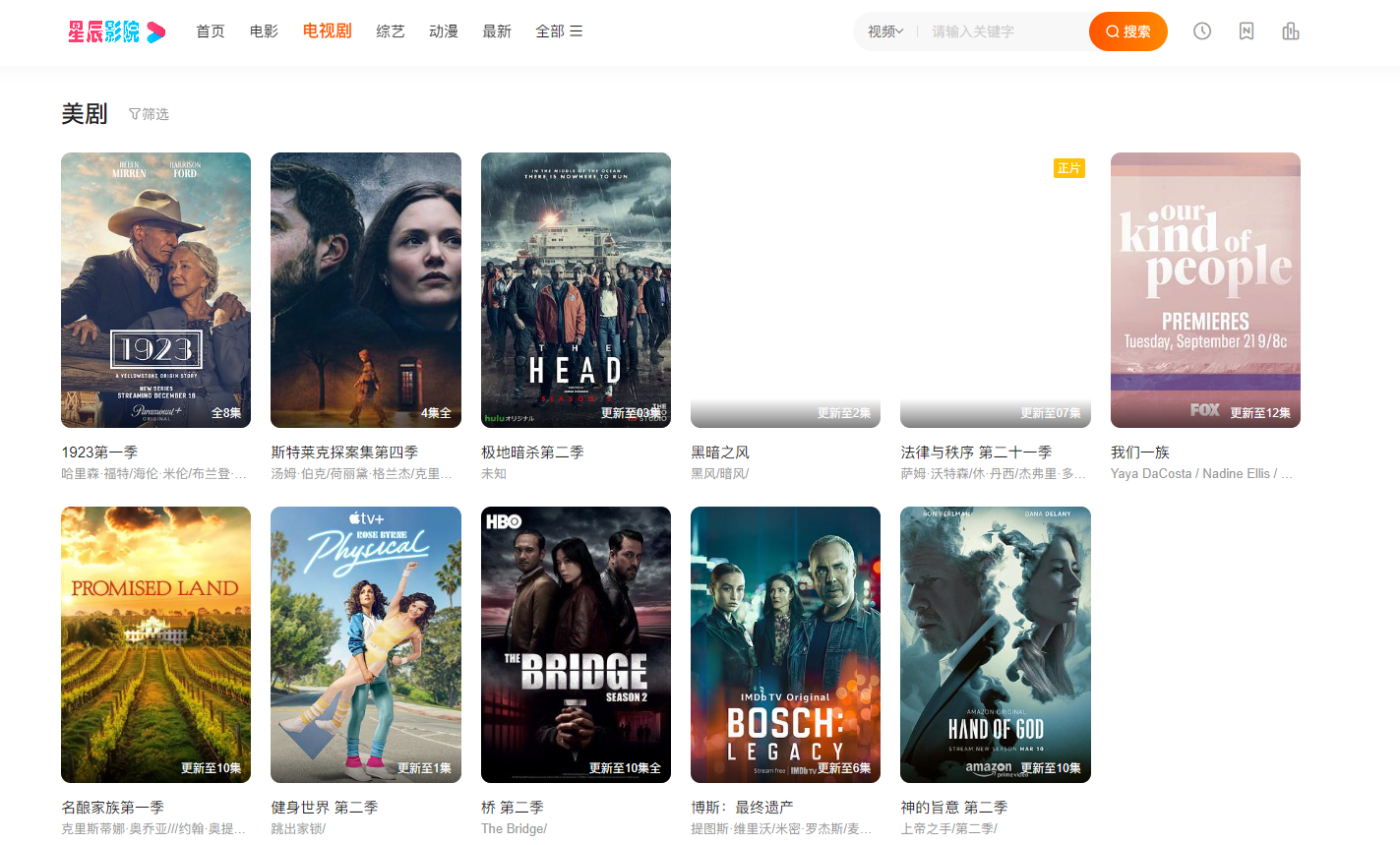The height and width of the screenshot is (845, 1400).
Task: Open the 最新 tab
Action: 497,31
